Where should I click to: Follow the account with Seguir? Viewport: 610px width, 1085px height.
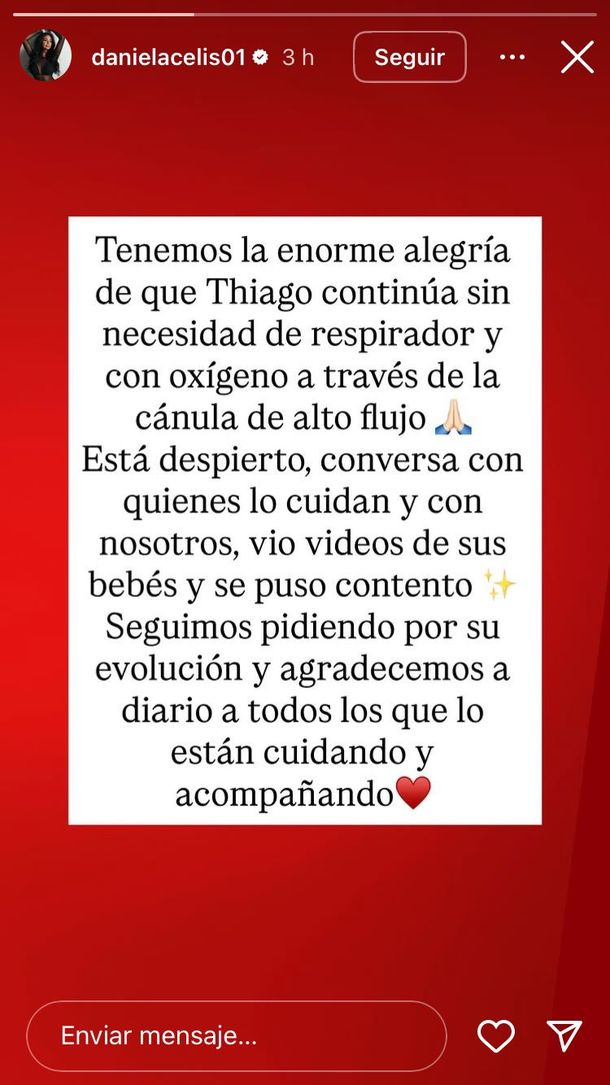[409, 57]
